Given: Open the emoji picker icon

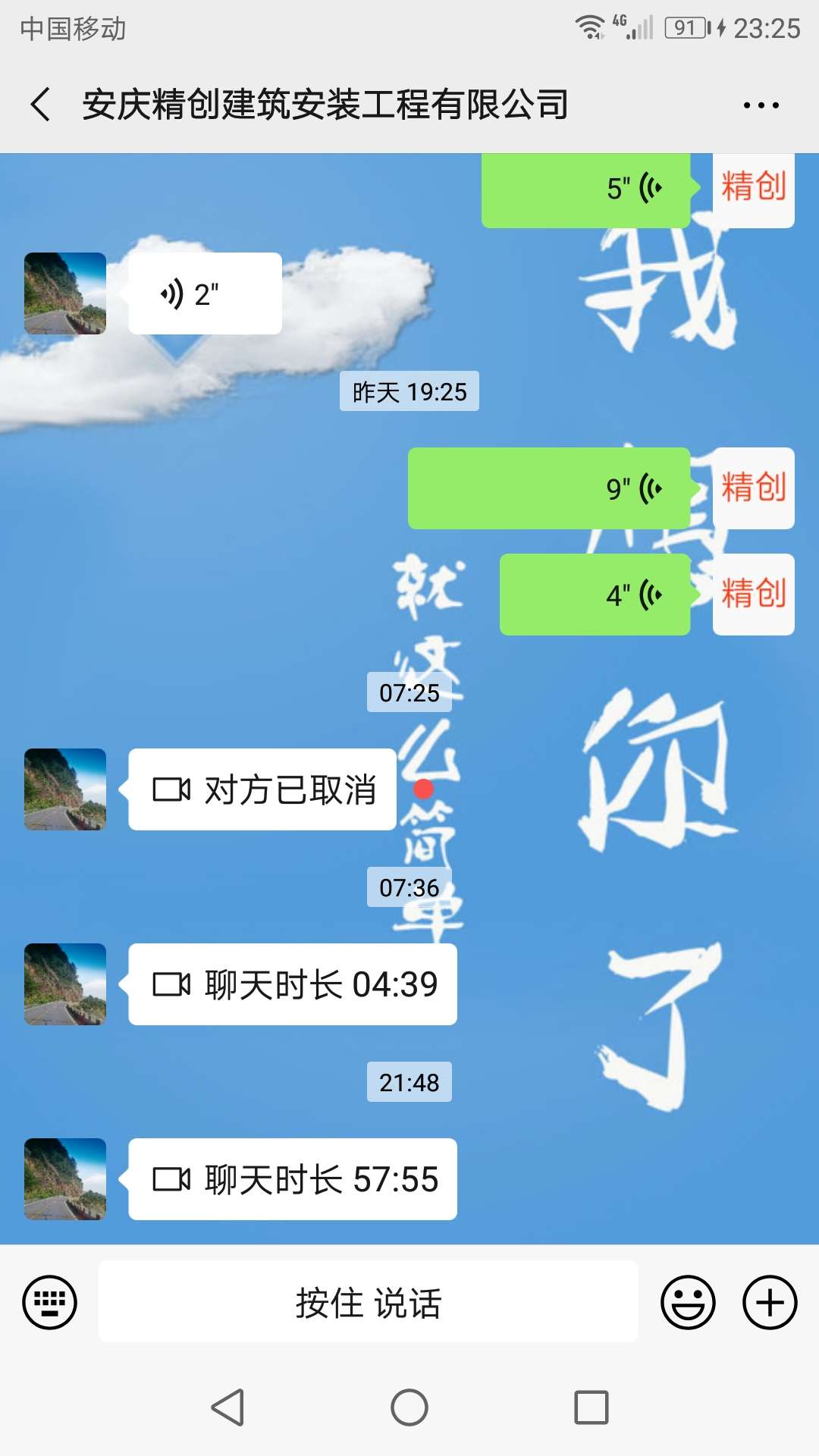Looking at the screenshot, I should [687, 1302].
